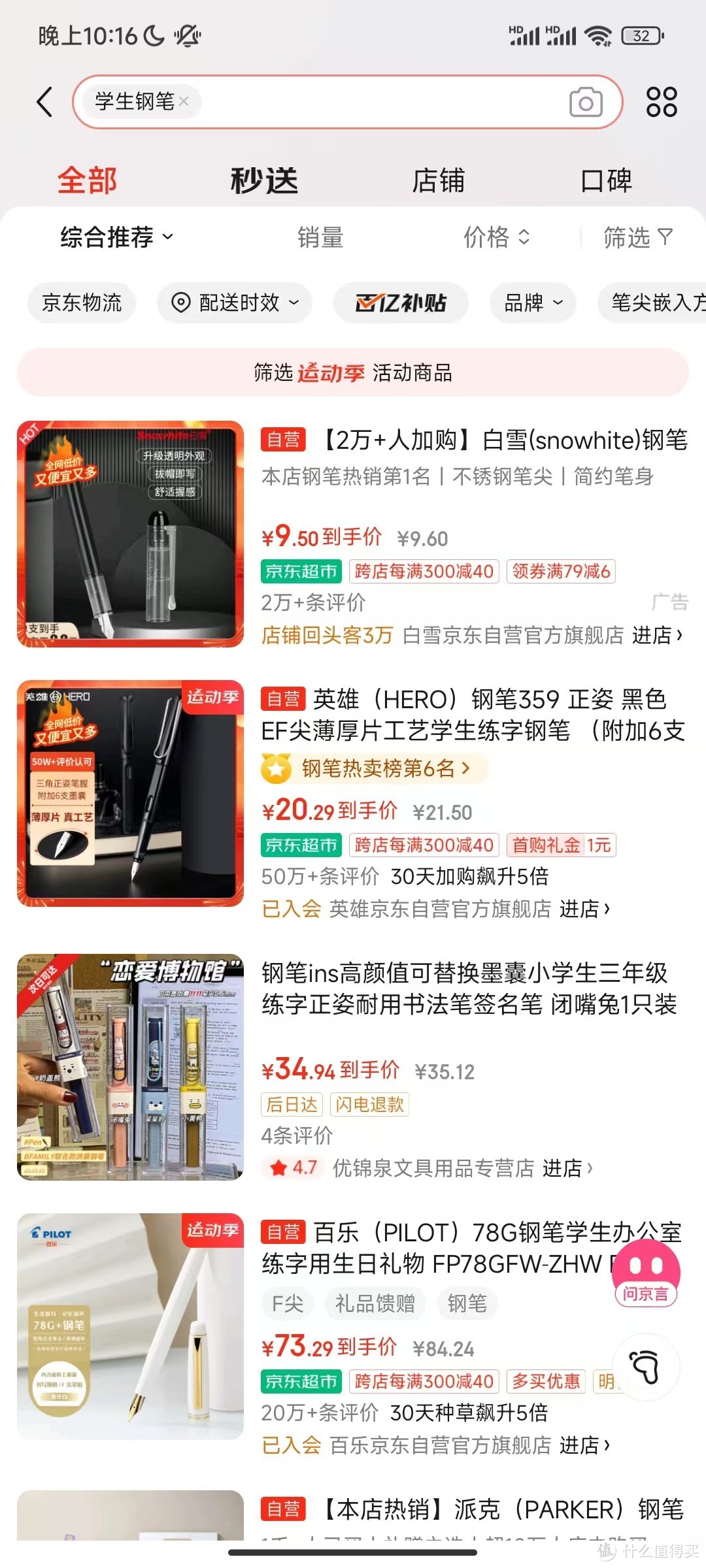Switch to the 口碑 tab
This screenshot has height=1568, width=706.
pos(606,181)
